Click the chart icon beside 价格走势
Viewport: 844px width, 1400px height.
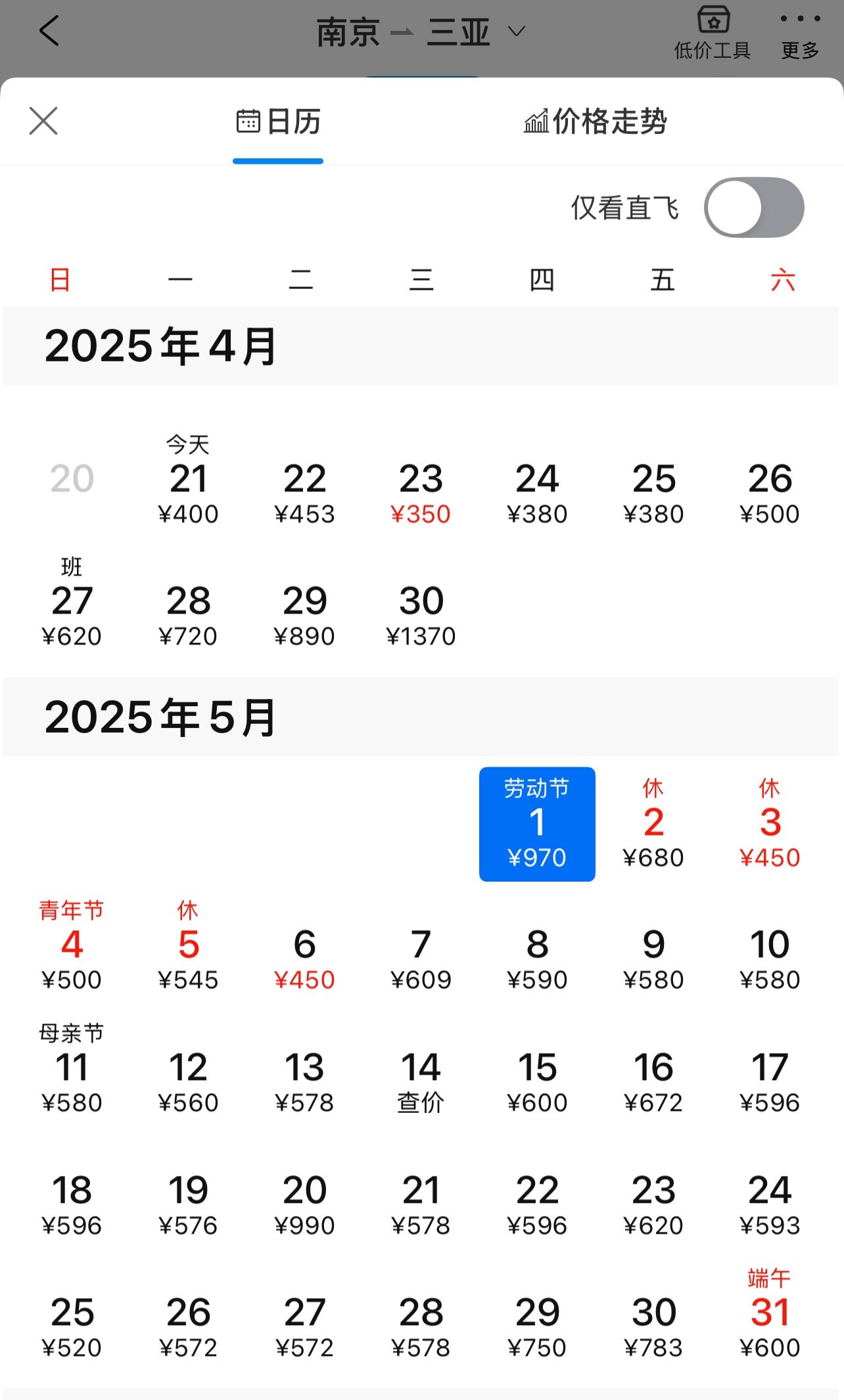tap(536, 122)
